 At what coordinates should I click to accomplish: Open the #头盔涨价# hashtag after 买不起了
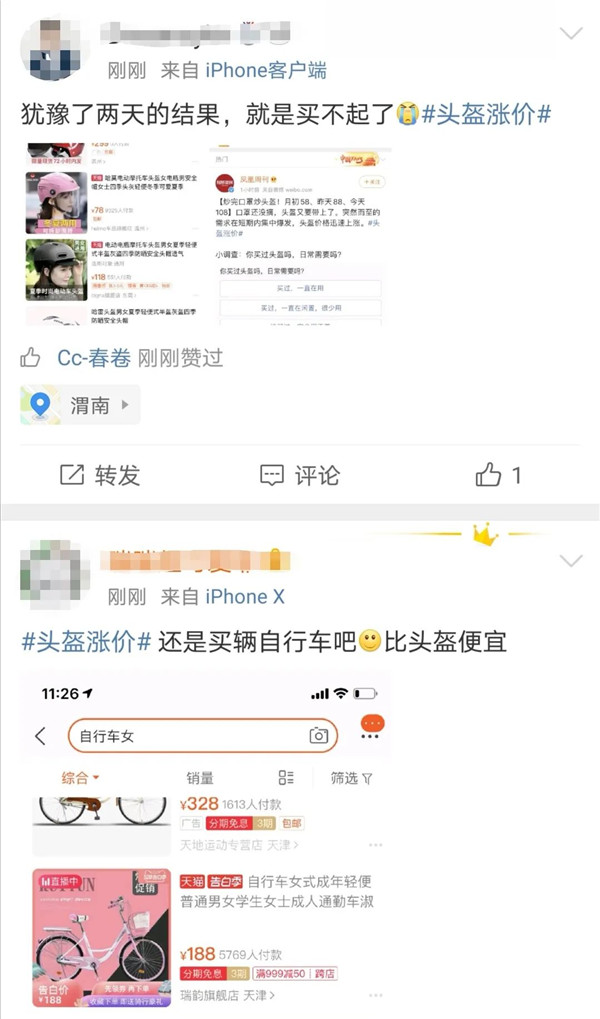486,113
